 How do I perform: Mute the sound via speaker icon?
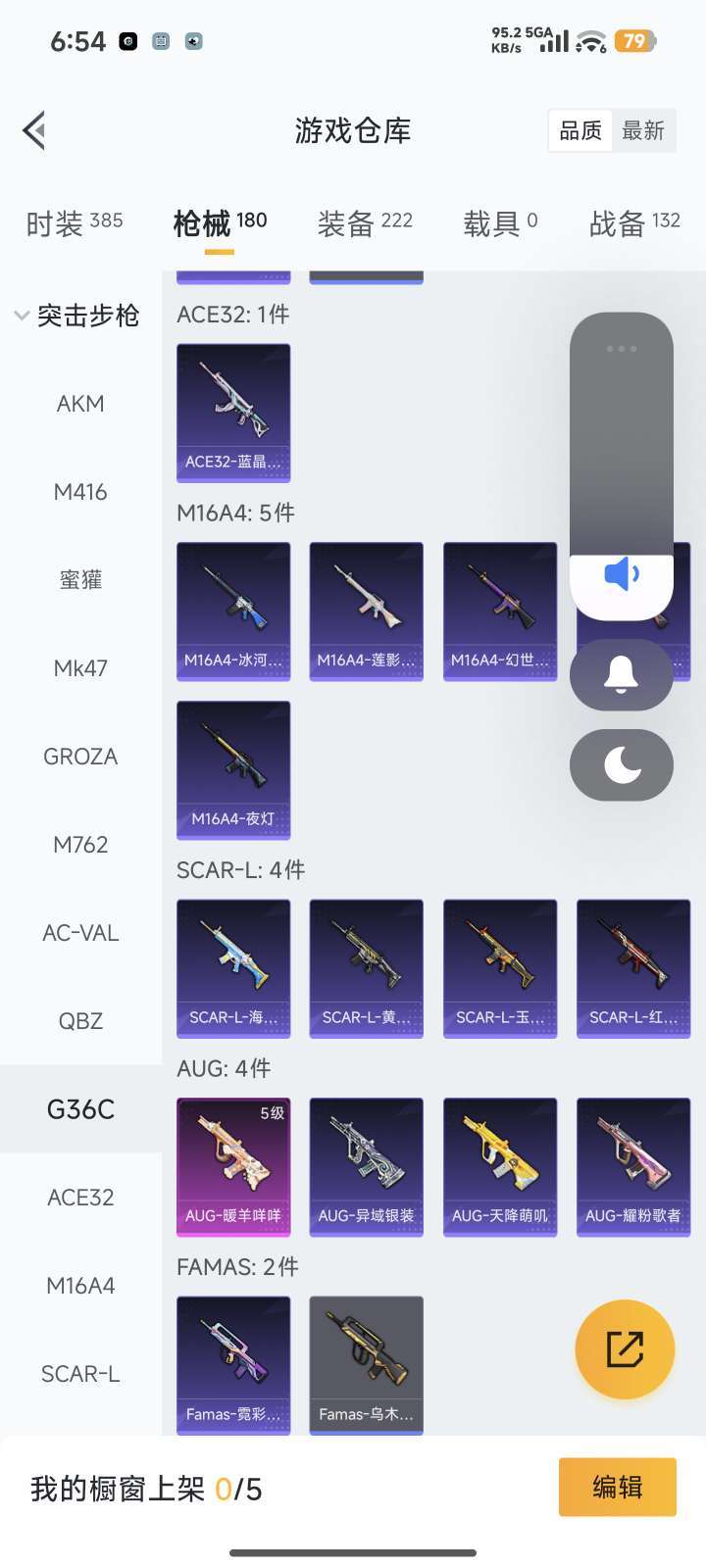click(x=622, y=575)
